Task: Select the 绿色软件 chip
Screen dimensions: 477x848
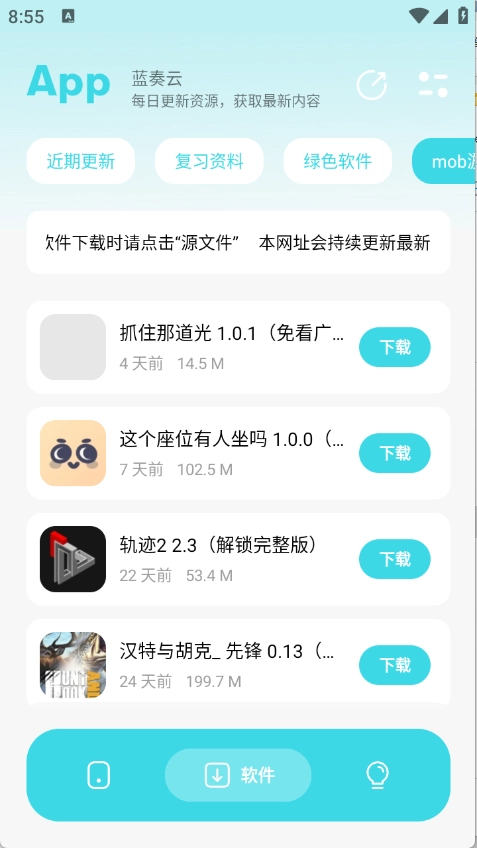Action: tap(337, 161)
